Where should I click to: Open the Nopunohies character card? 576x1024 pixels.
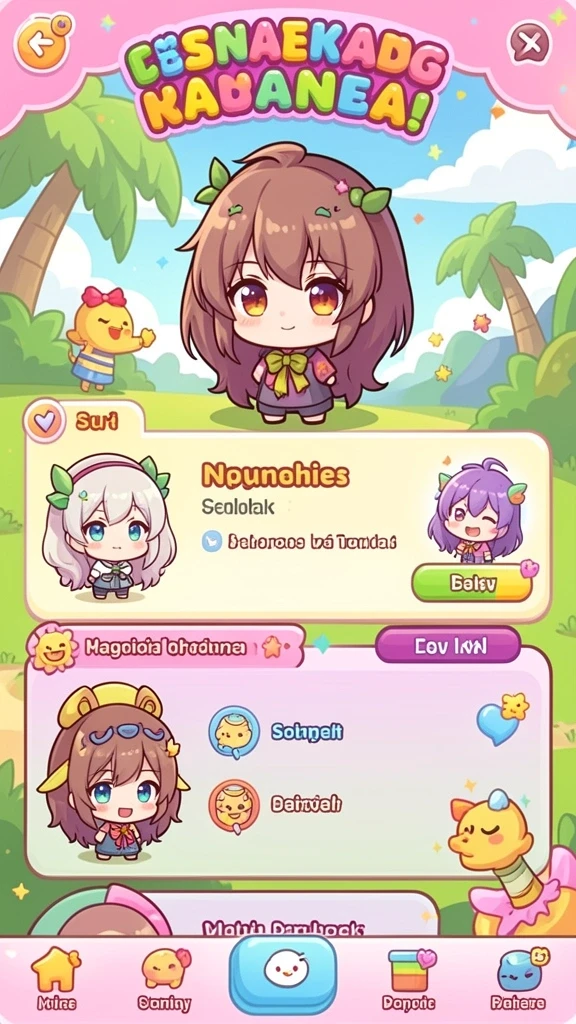(x=287, y=526)
